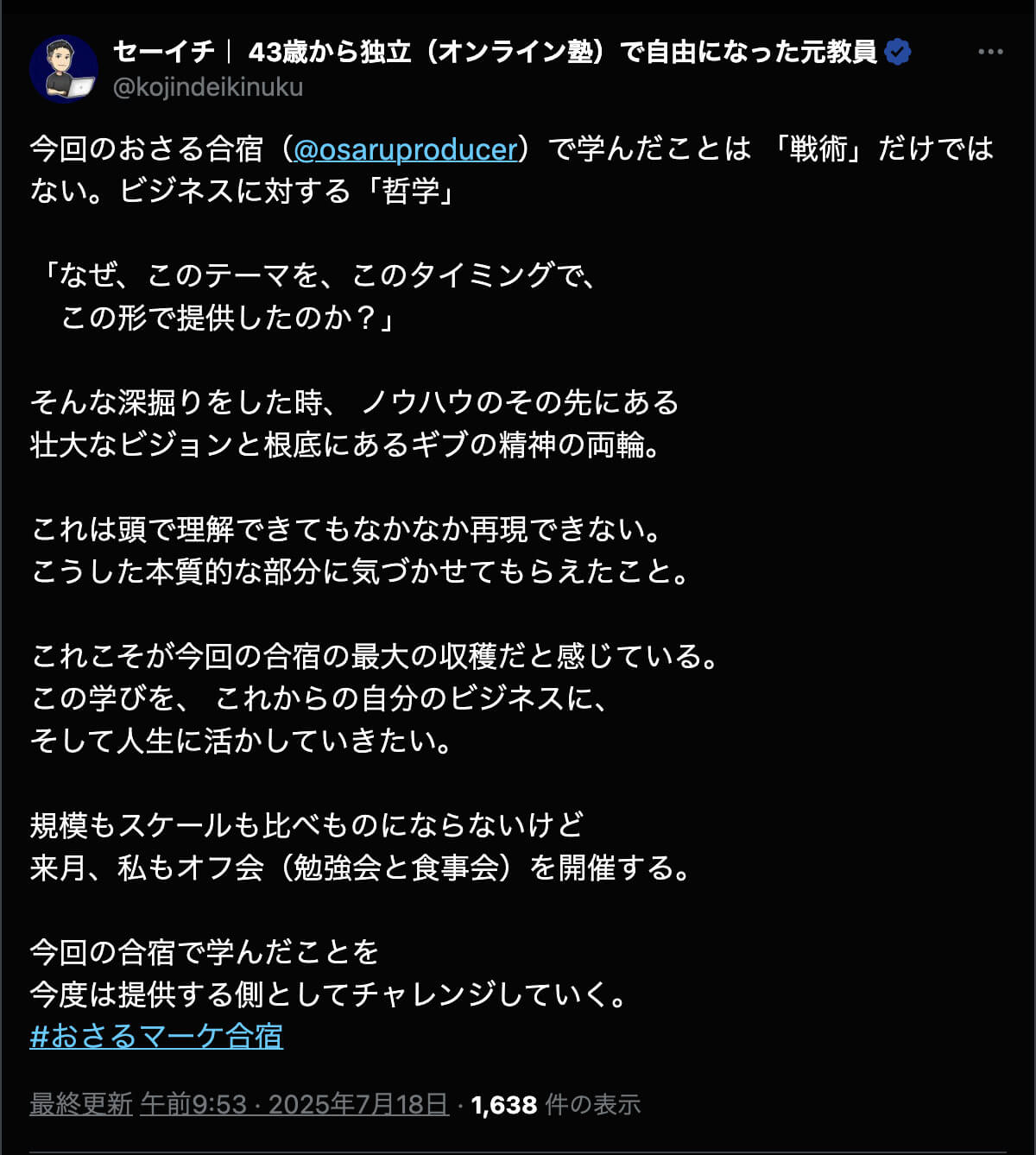Open the #おさるマーケ合宿 hashtag

coord(156,1036)
